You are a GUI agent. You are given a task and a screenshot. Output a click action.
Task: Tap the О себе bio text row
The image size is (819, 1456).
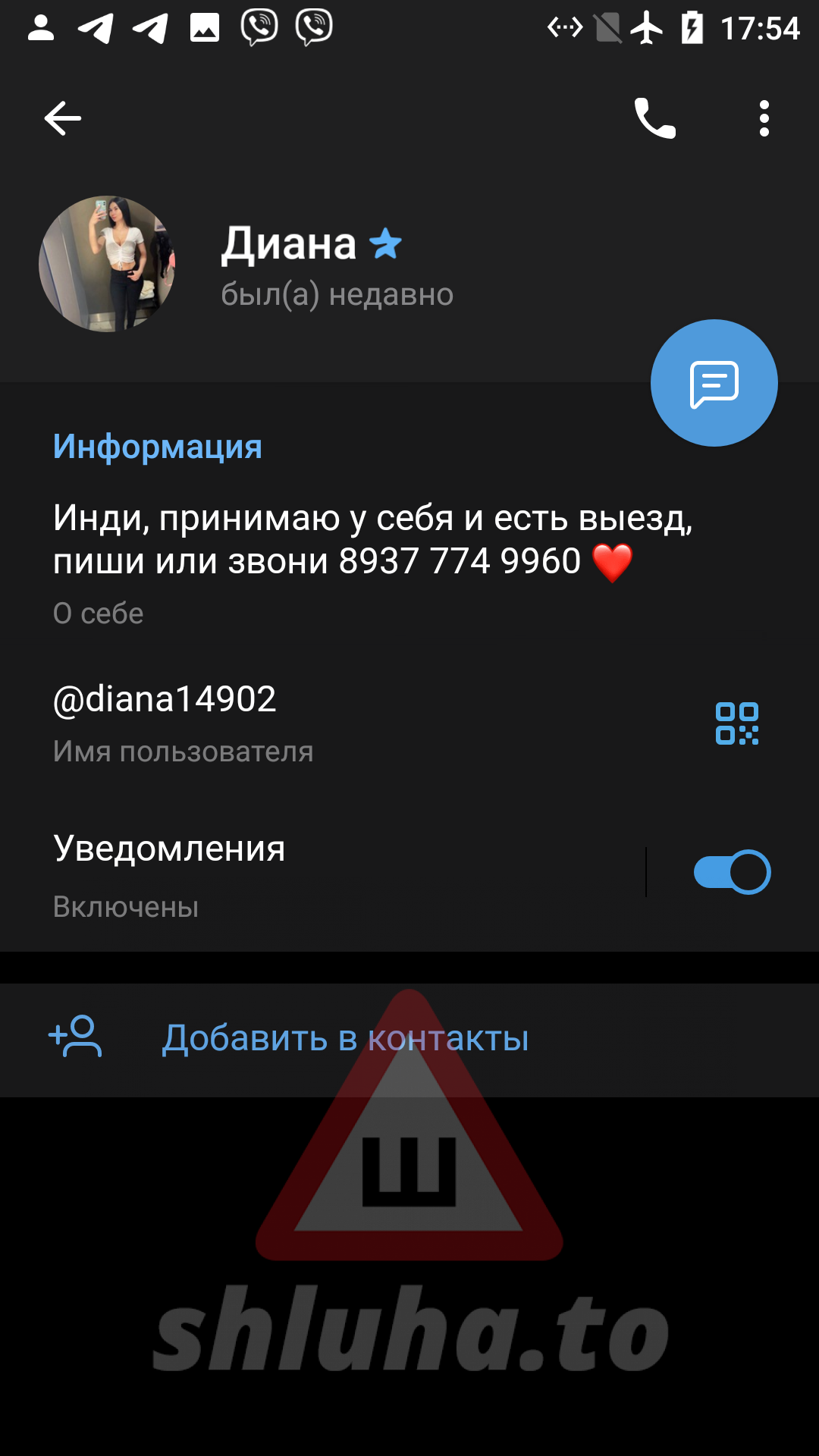341,561
